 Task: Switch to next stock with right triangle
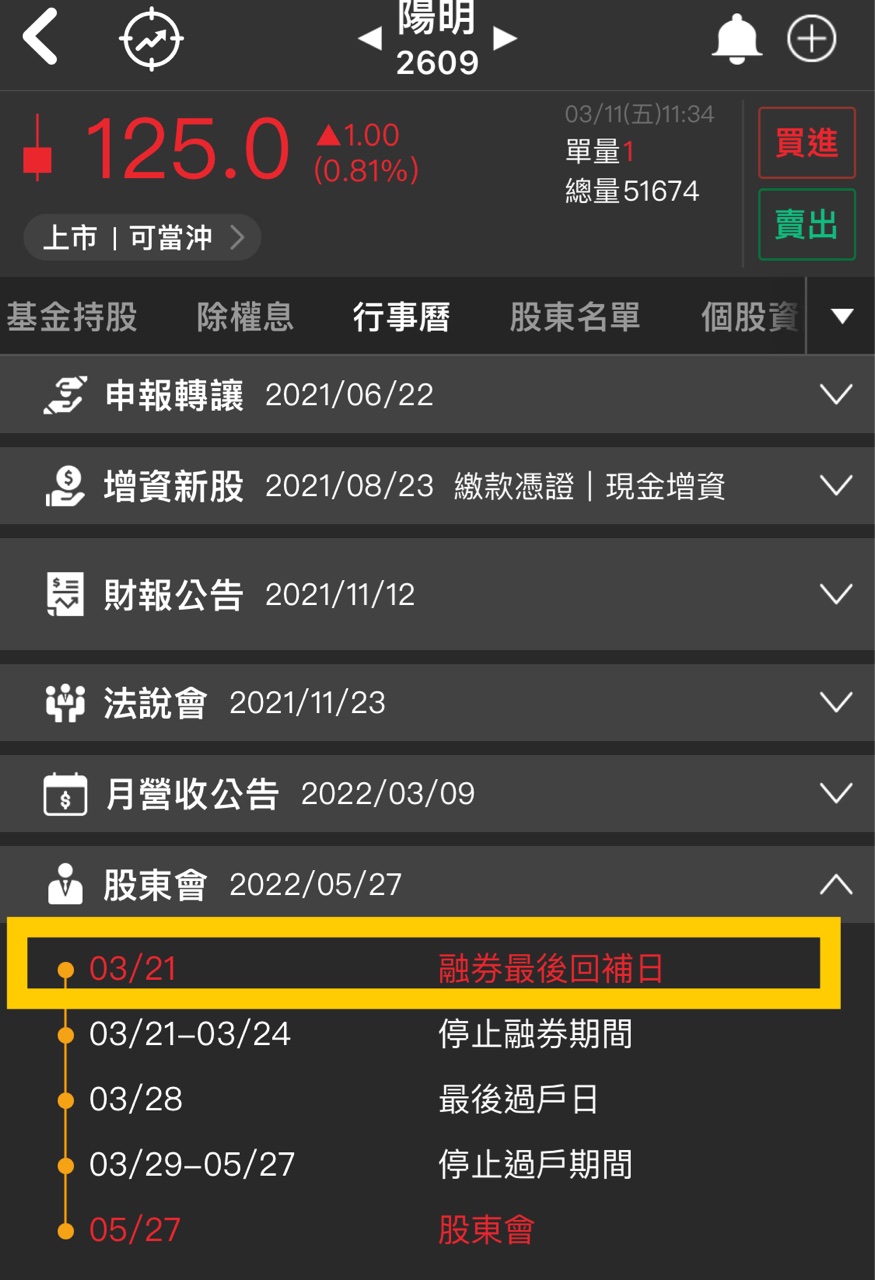pyautogui.click(x=506, y=40)
